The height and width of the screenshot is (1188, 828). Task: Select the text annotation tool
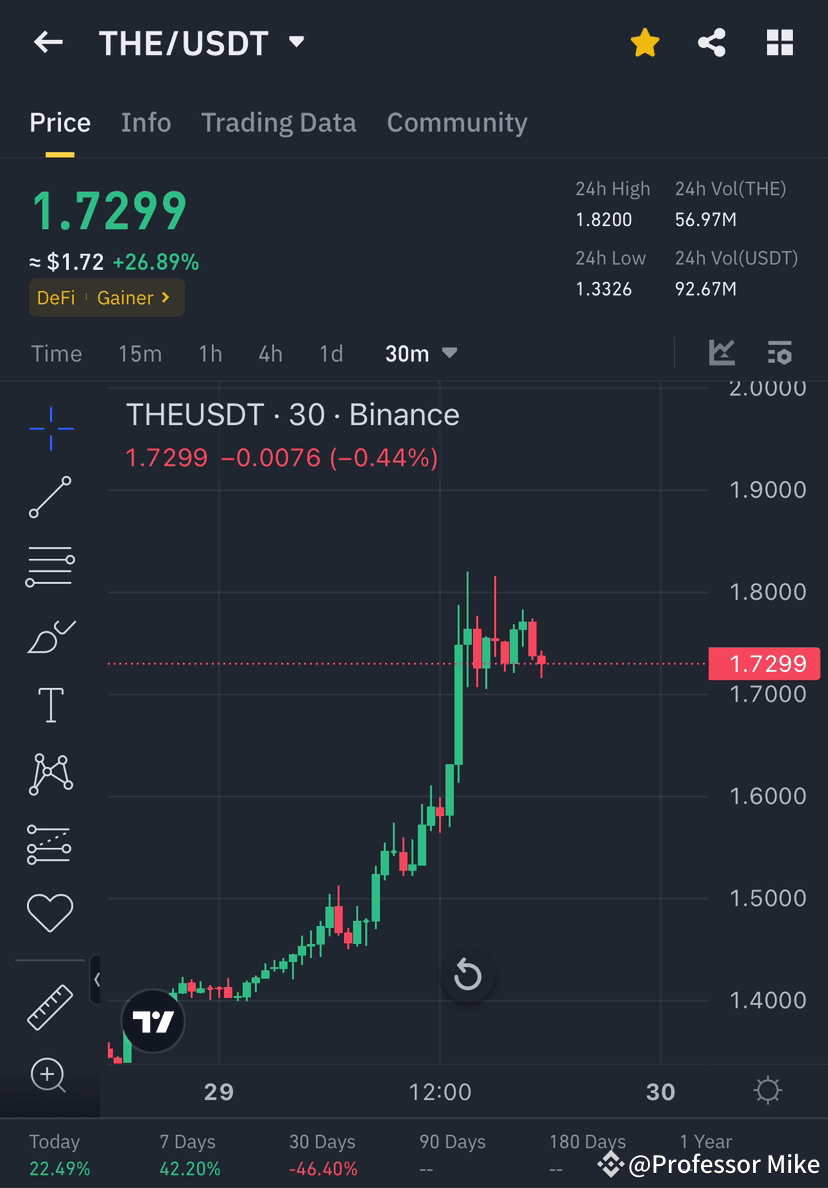(x=50, y=705)
